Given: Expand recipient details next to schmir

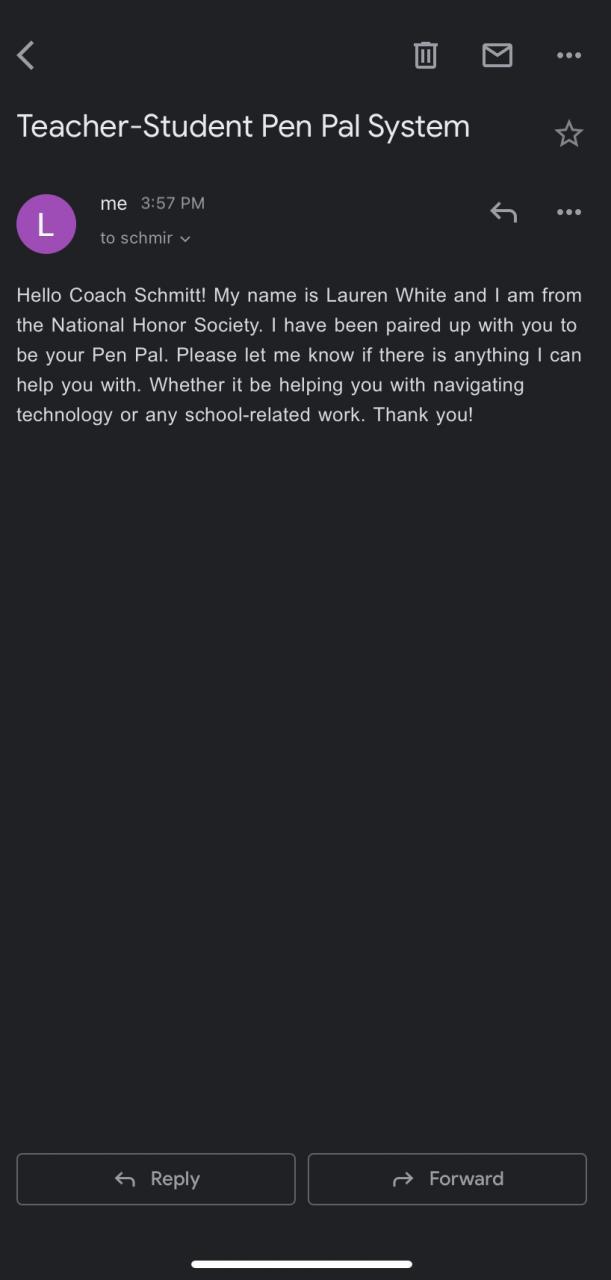Looking at the screenshot, I should (x=185, y=239).
